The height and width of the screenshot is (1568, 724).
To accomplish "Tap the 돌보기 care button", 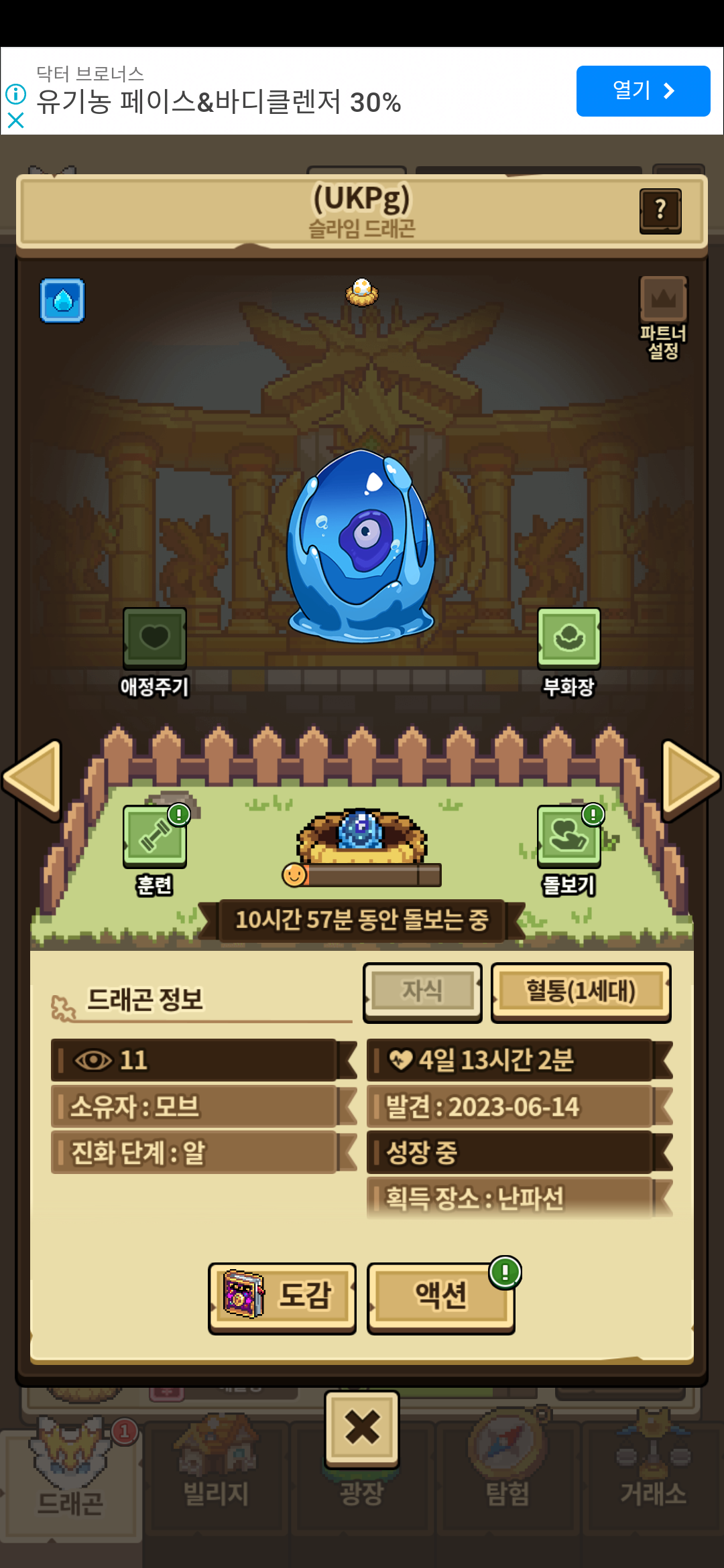I will click(x=568, y=850).
